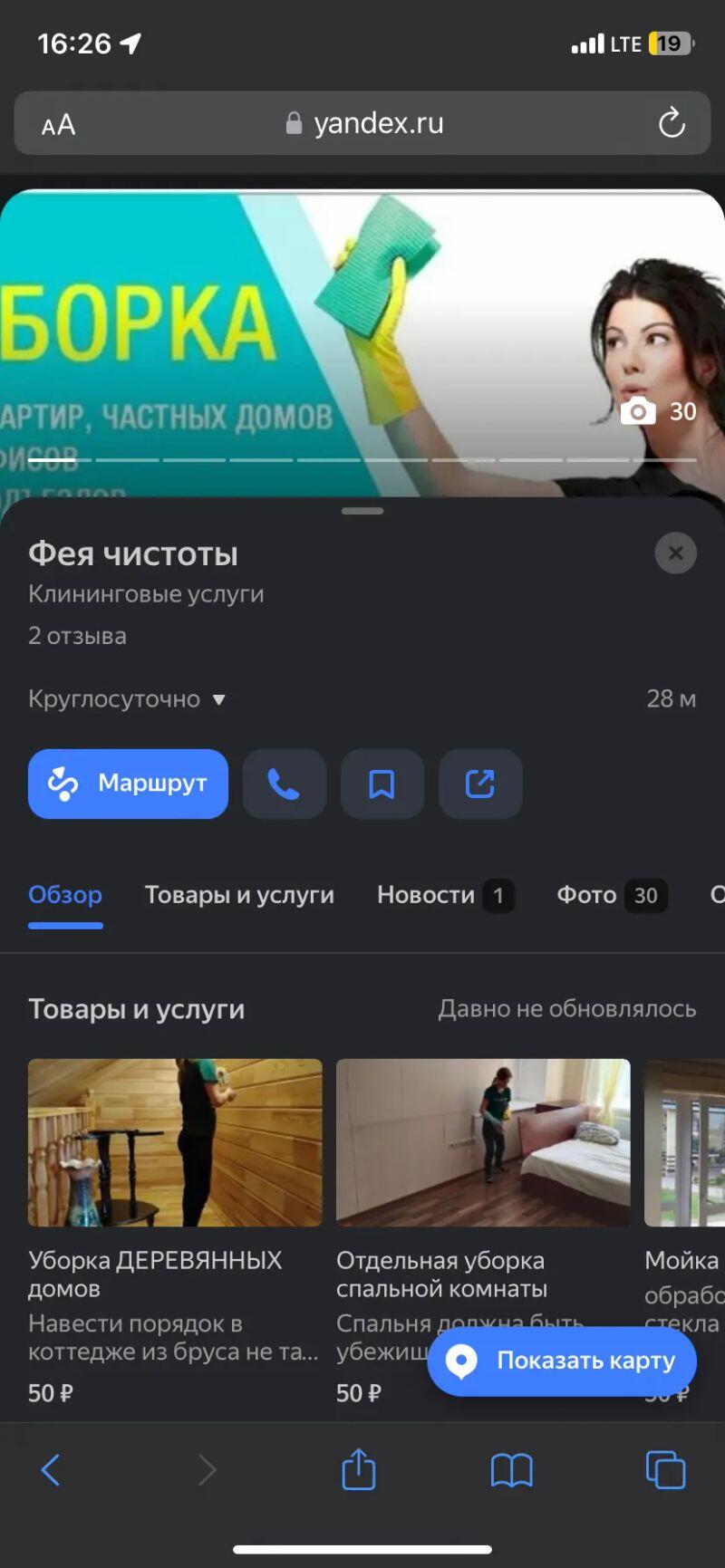Call the Фея чистоты business
Image resolution: width=725 pixels, height=1568 pixels.
[x=284, y=784]
